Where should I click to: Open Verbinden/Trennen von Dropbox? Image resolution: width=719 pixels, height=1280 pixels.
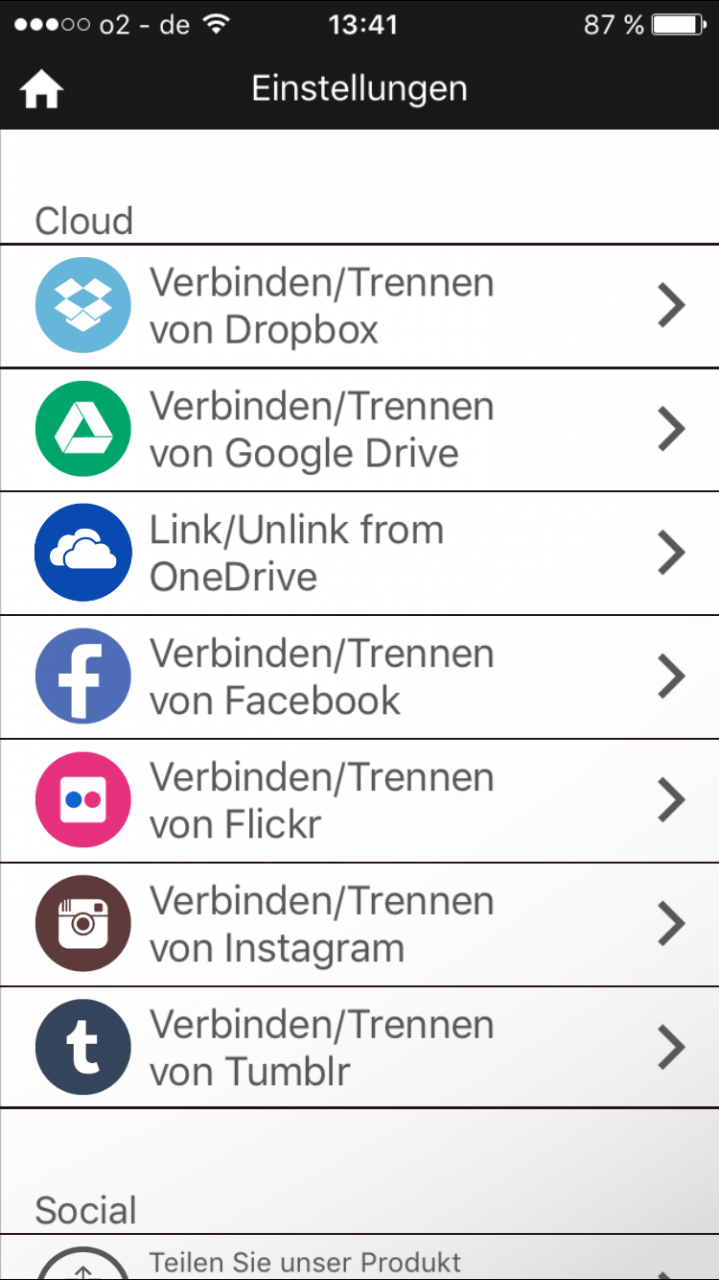click(x=359, y=306)
